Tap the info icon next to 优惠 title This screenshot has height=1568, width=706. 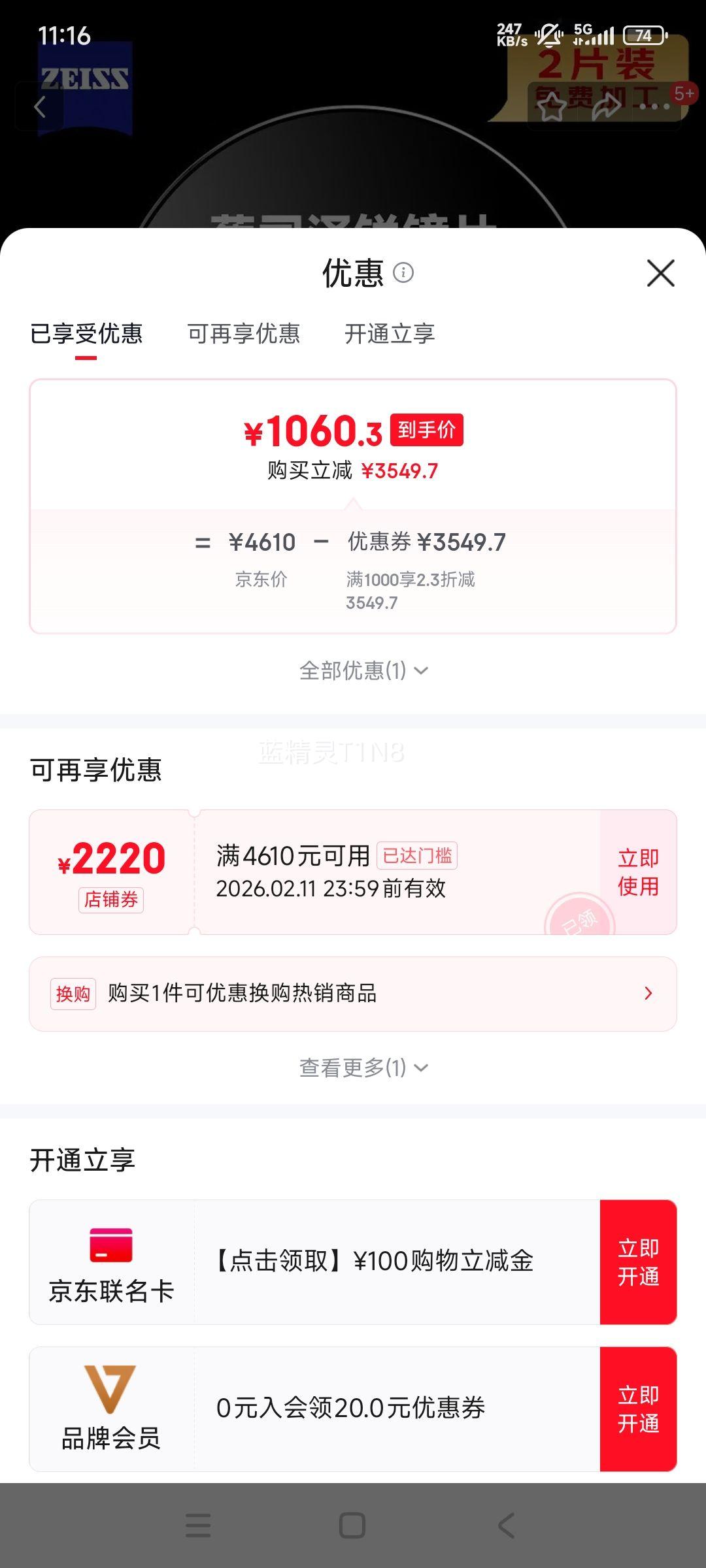click(x=403, y=272)
